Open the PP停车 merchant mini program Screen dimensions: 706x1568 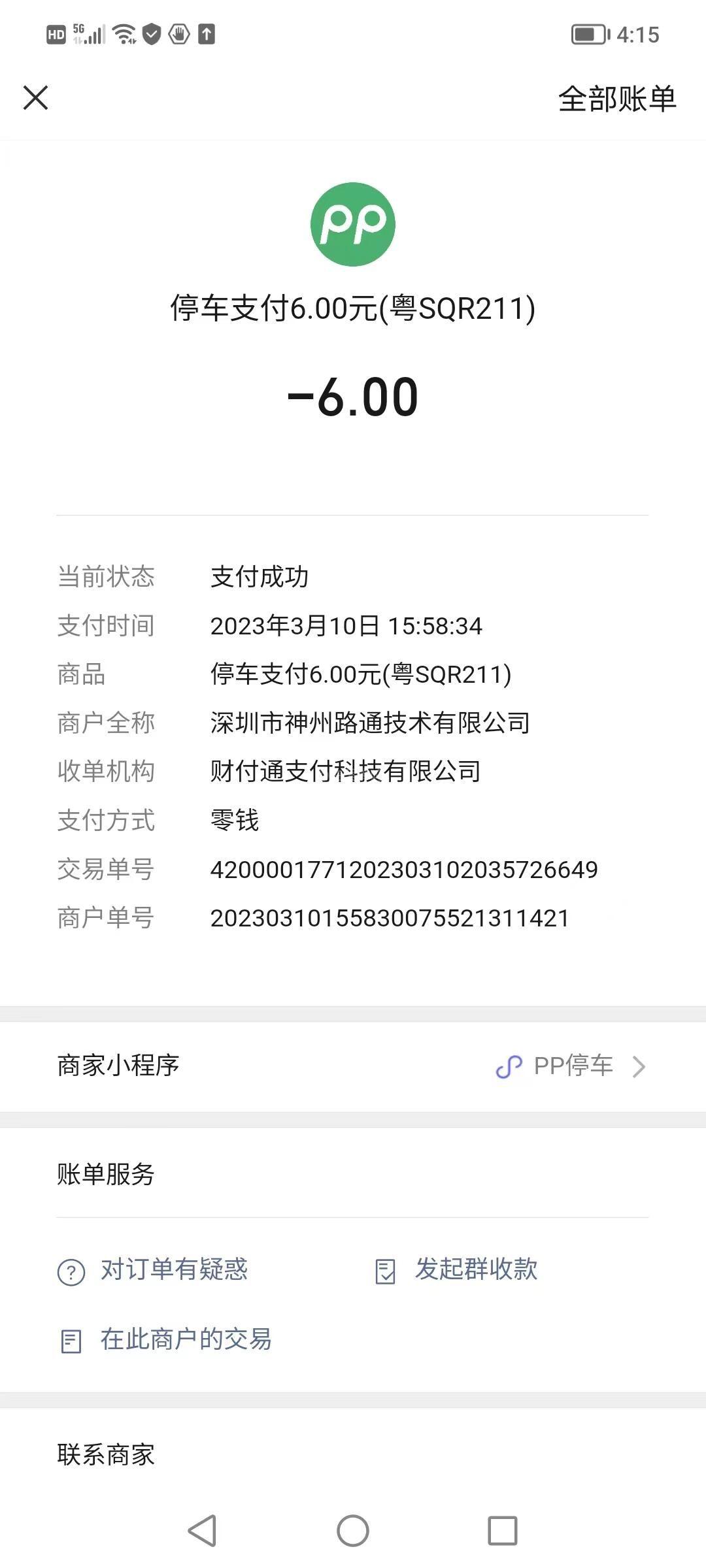point(353,1066)
